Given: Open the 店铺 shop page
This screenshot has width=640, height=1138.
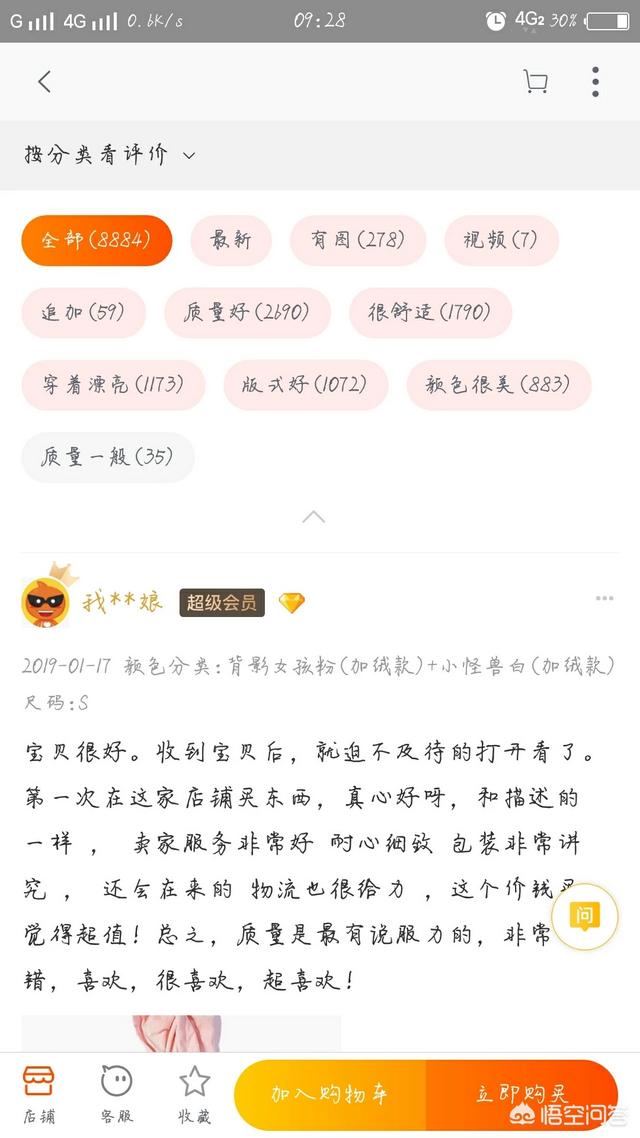Looking at the screenshot, I should click(38, 1094).
